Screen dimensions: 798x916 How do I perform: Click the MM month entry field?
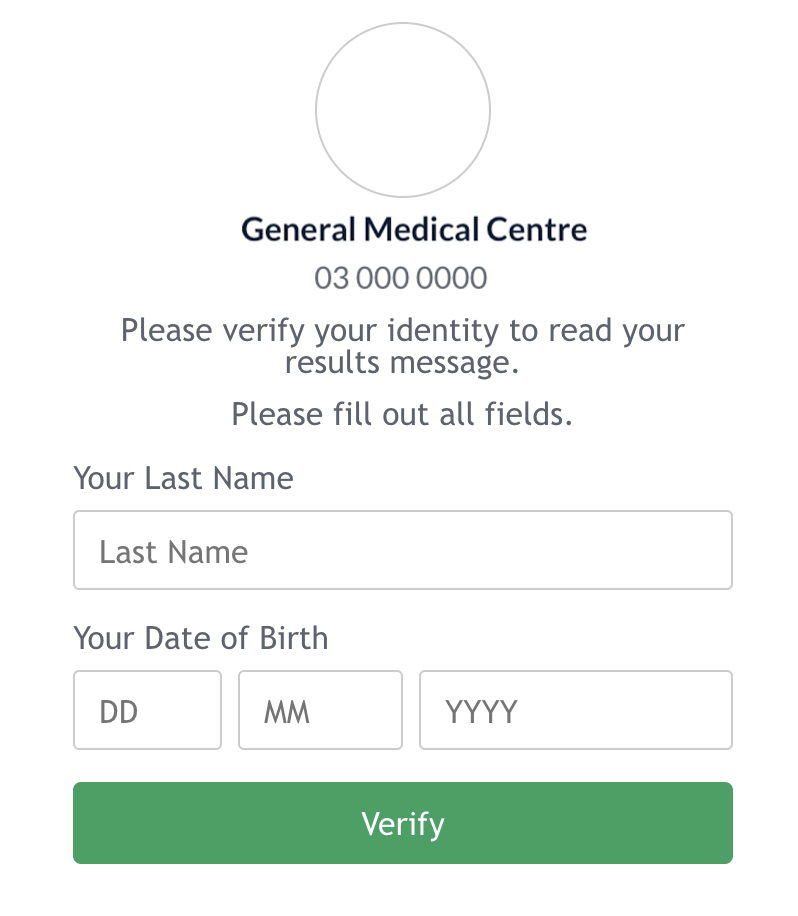coord(320,710)
